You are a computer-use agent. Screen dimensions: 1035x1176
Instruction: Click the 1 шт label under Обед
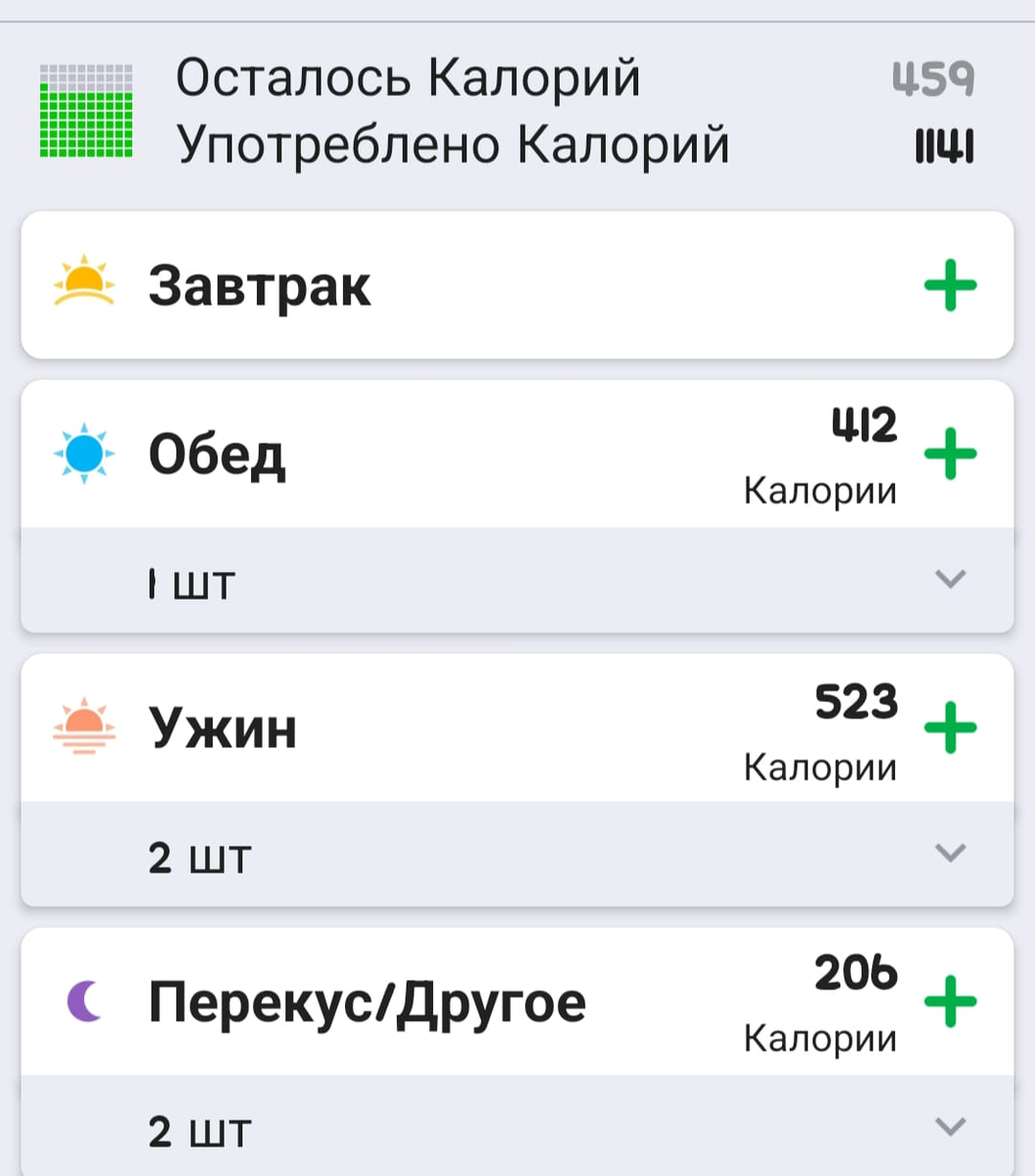(191, 582)
